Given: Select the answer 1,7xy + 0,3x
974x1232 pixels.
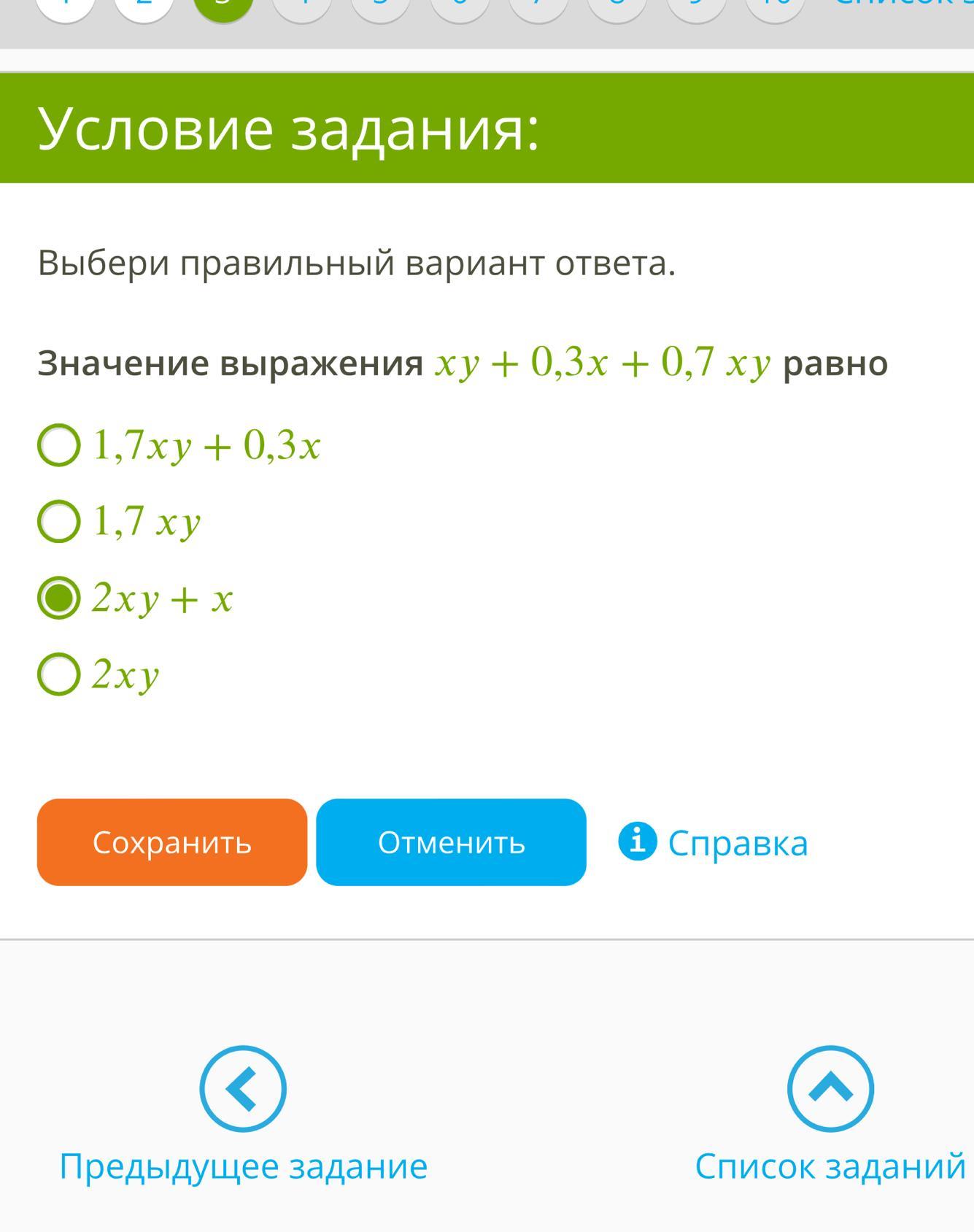Looking at the screenshot, I should pyautogui.click(x=59, y=444).
